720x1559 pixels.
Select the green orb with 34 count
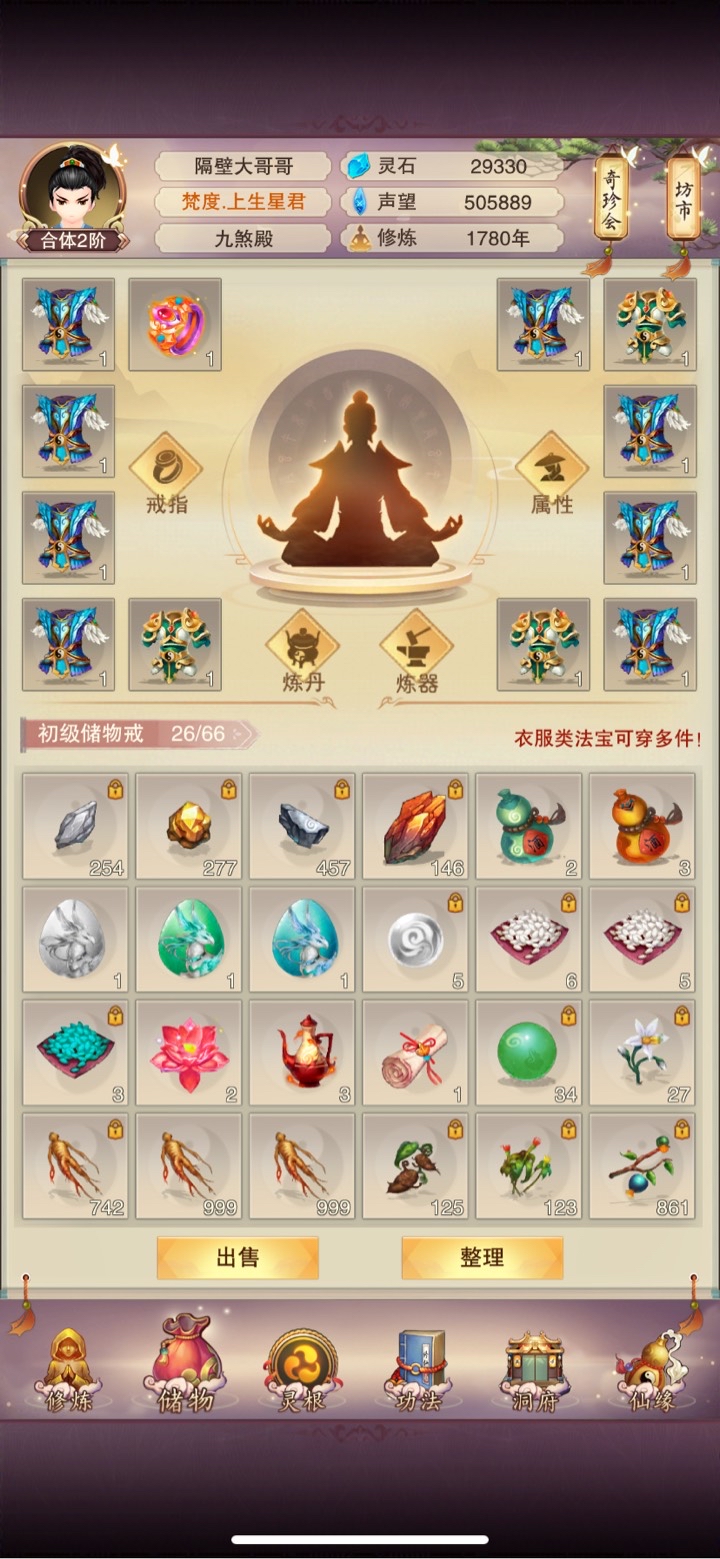coord(528,1053)
